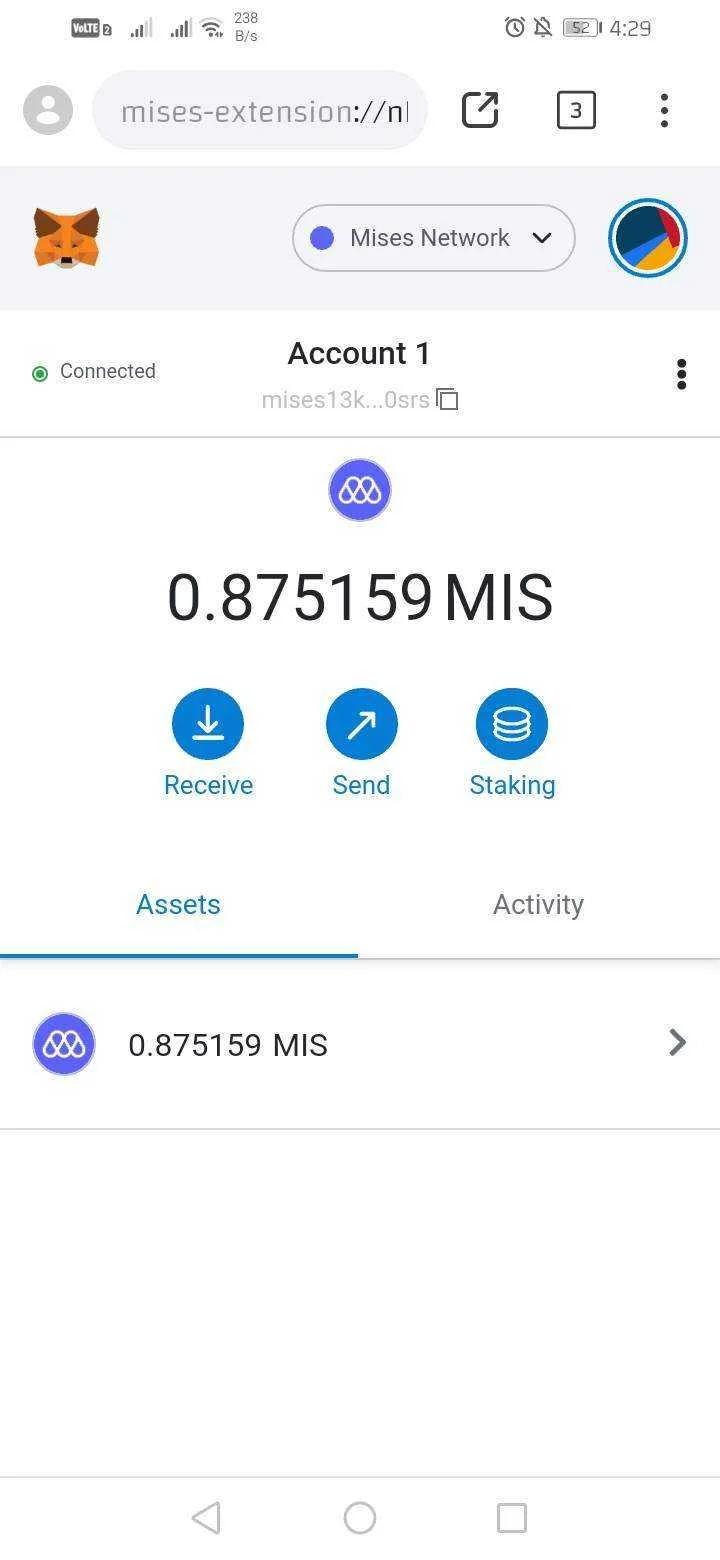Select the Assets tab
Viewport: 720px width, 1560px height.
click(x=179, y=905)
